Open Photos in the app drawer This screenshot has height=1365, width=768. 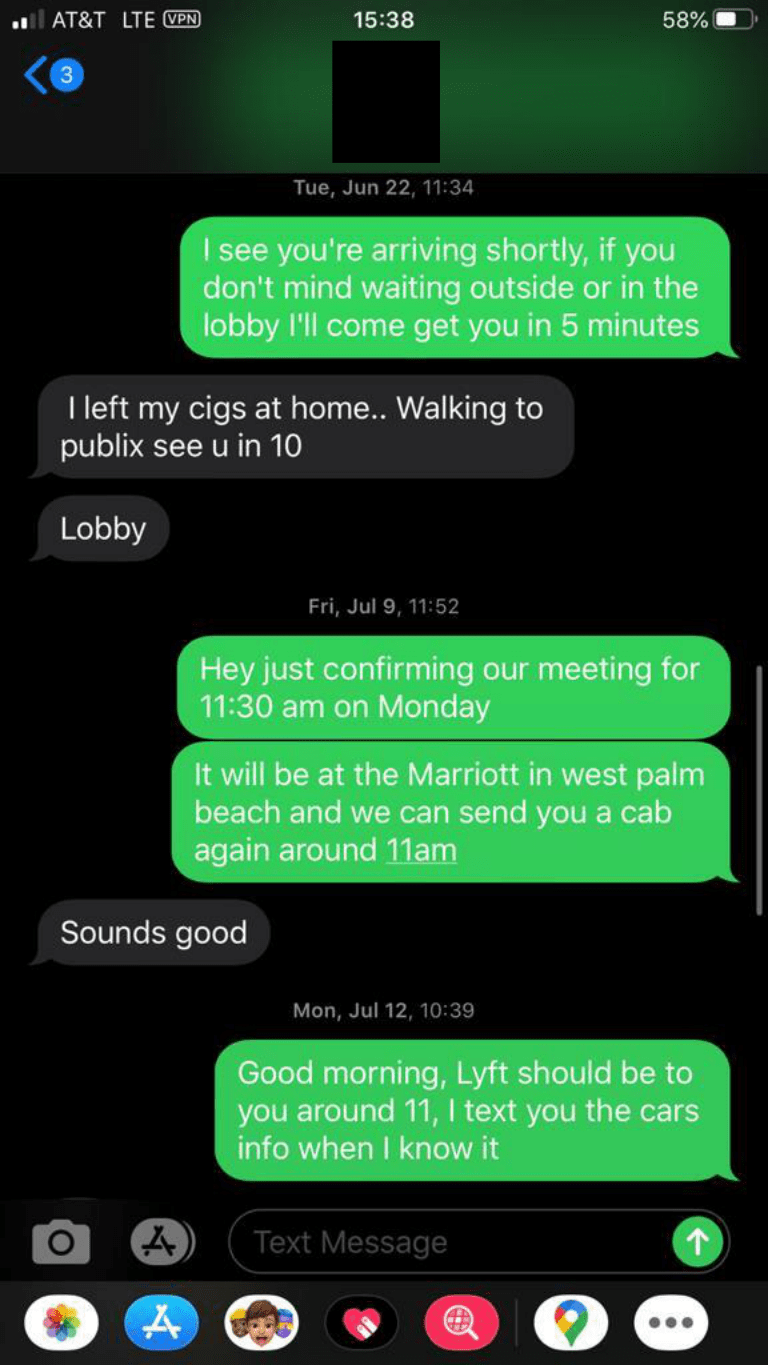tap(62, 1323)
